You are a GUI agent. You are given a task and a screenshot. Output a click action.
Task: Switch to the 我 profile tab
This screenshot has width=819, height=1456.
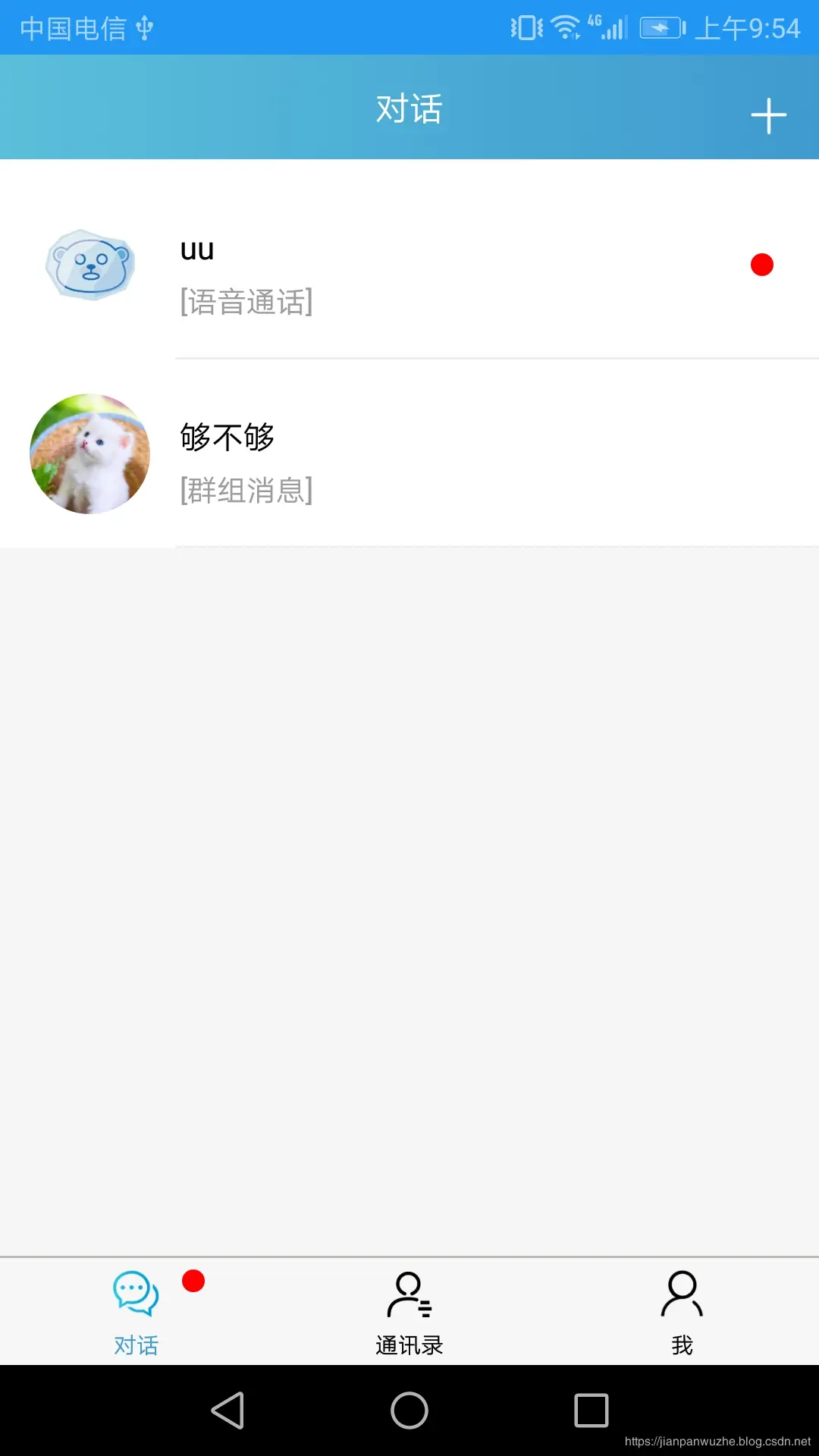click(x=682, y=1312)
